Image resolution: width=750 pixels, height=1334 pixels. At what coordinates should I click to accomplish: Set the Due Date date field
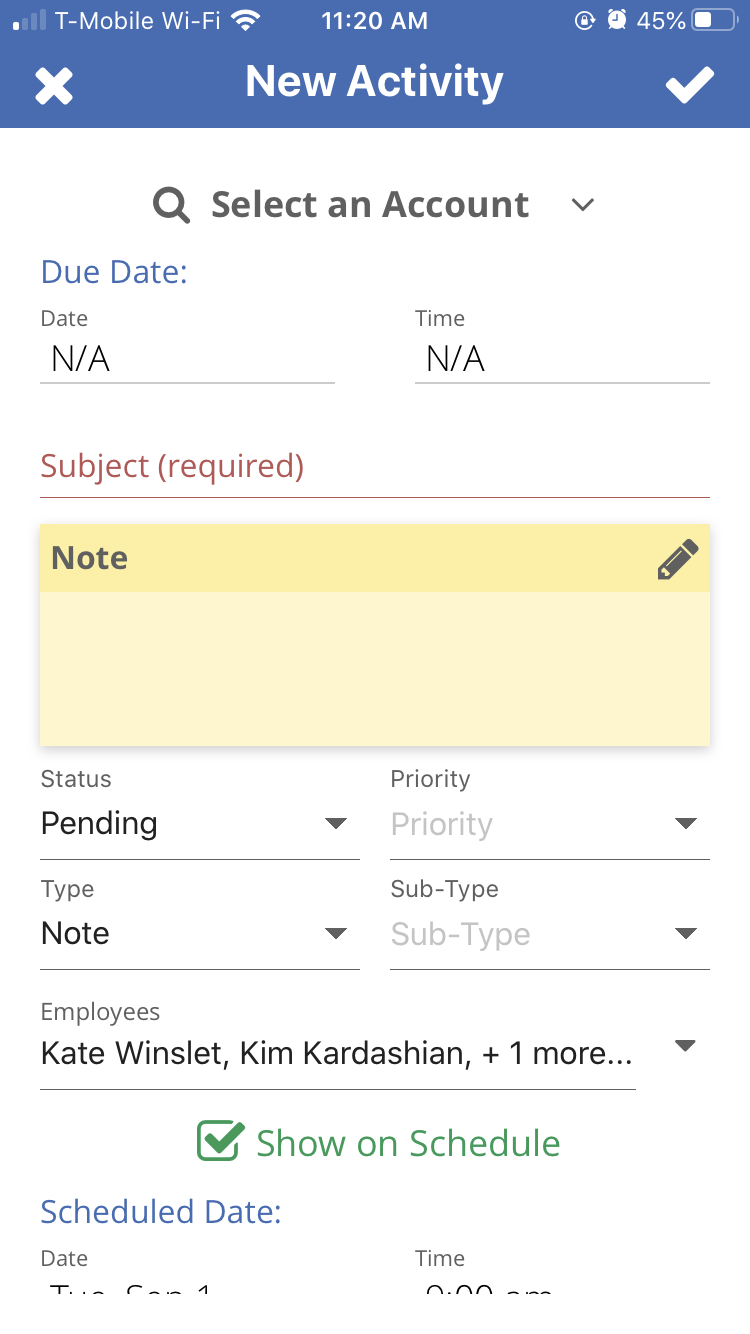coord(187,359)
